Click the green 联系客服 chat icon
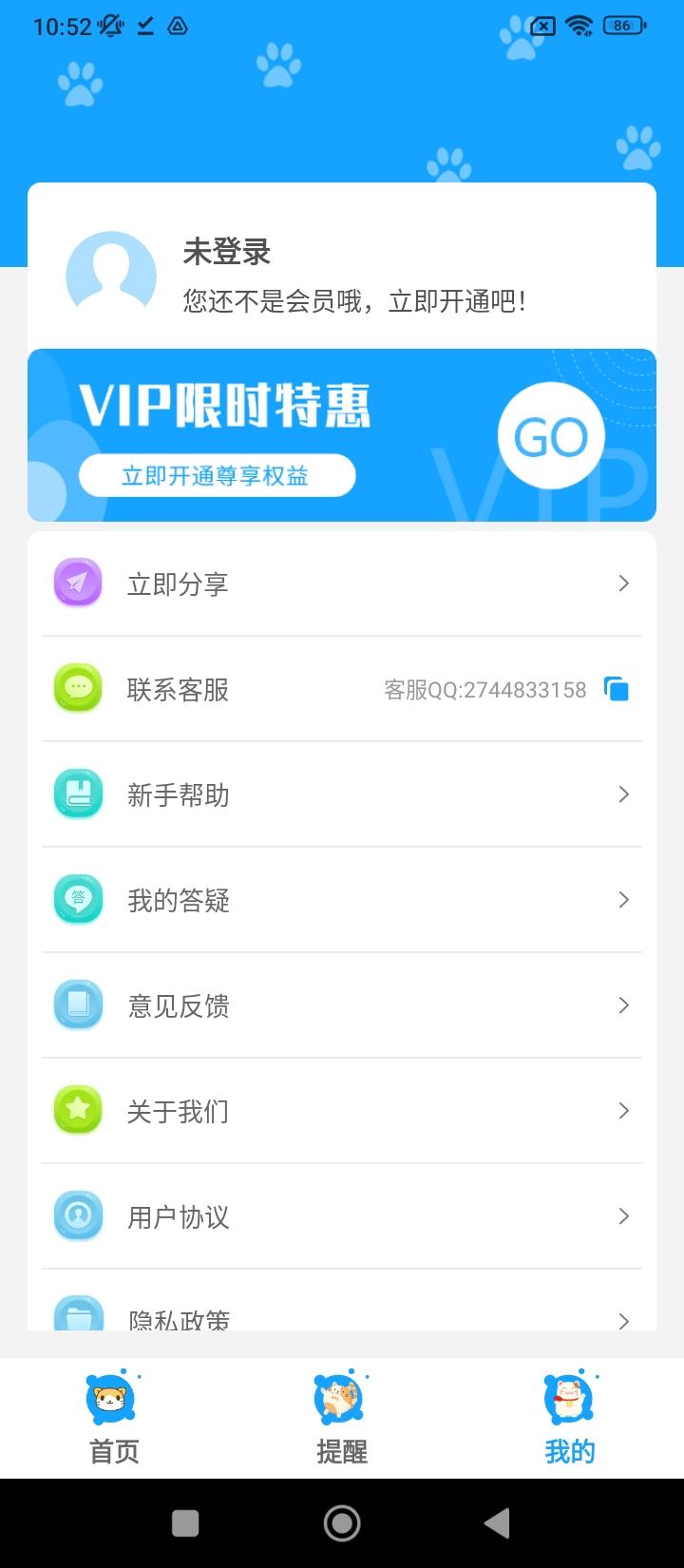Viewport: 684px width, 1568px height. point(78,688)
